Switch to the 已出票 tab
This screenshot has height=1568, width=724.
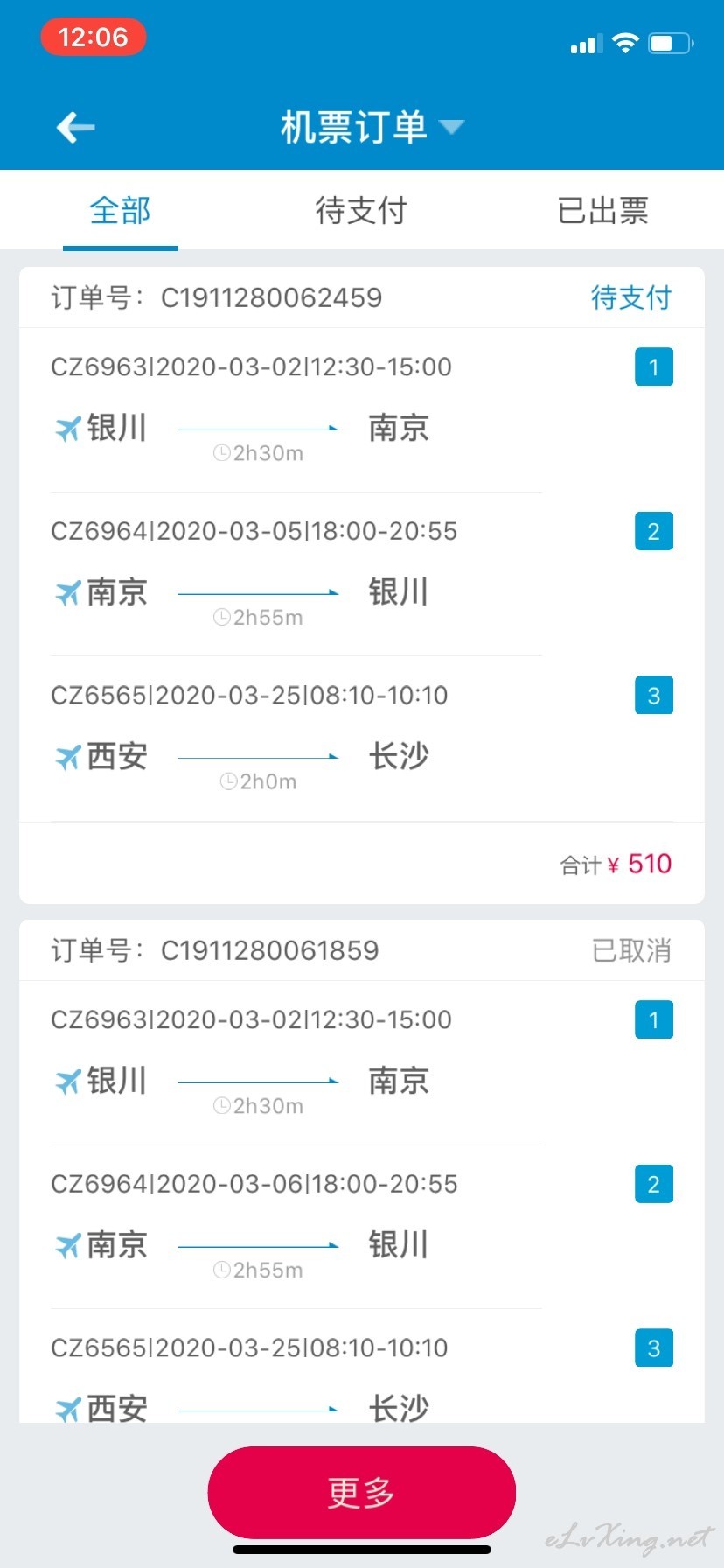(603, 211)
